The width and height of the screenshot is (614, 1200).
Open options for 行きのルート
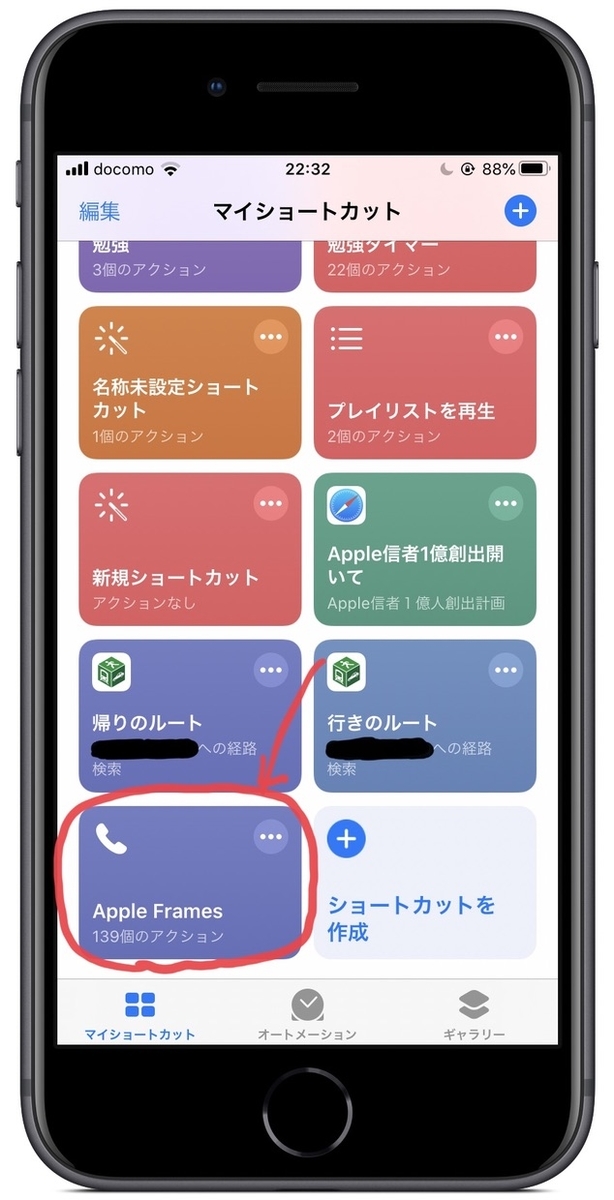click(505, 670)
